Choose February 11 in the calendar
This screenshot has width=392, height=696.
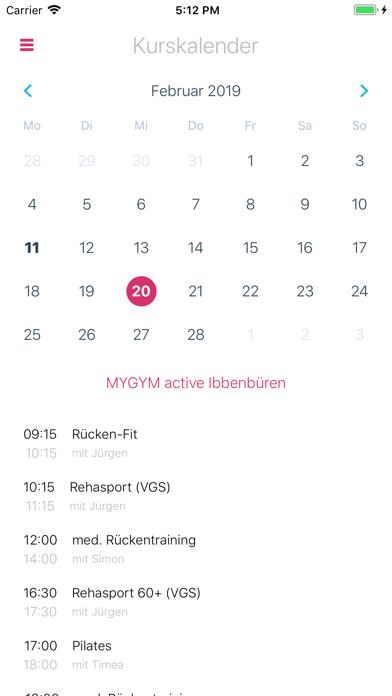click(32, 248)
